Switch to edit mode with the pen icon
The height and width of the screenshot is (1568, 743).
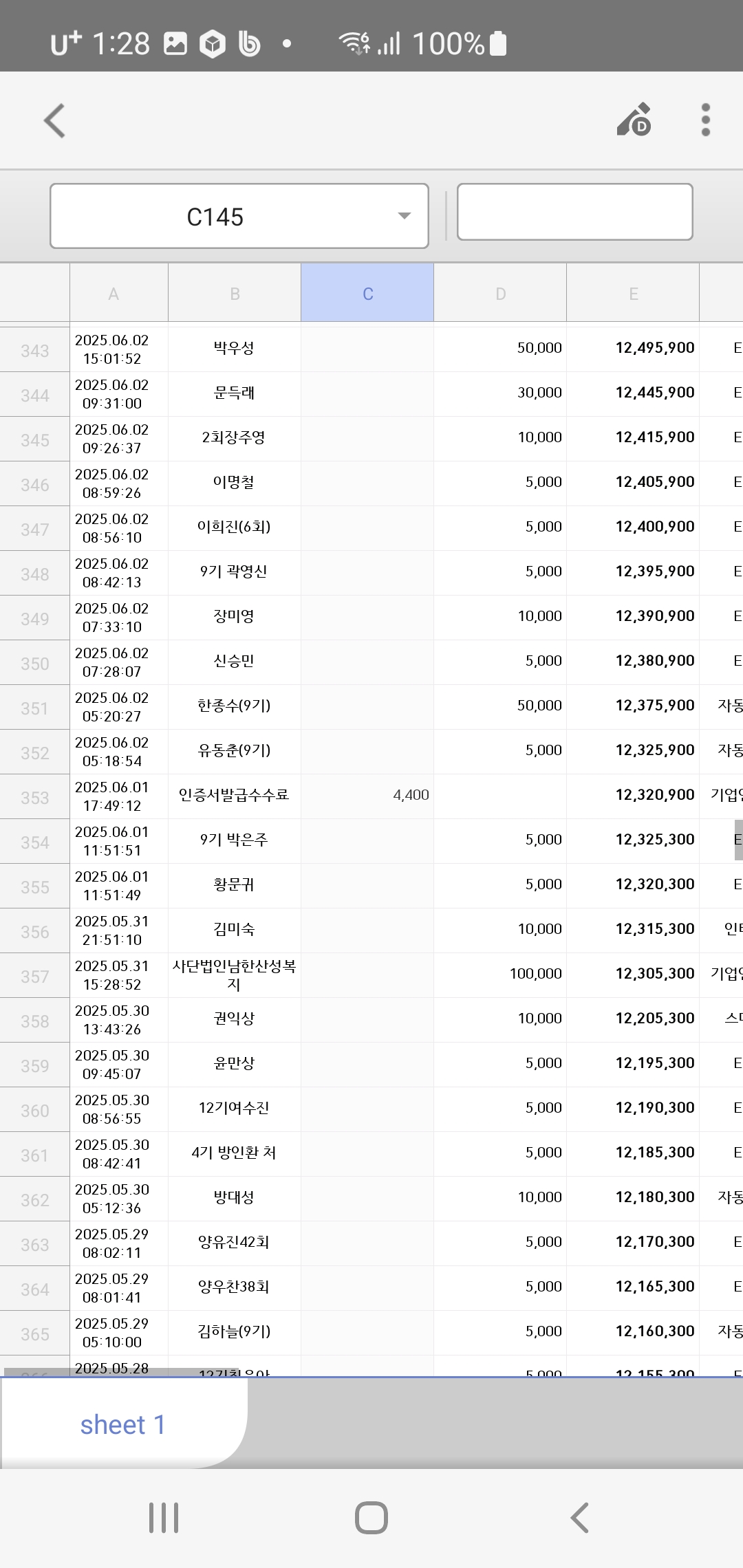(x=634, y=120)
